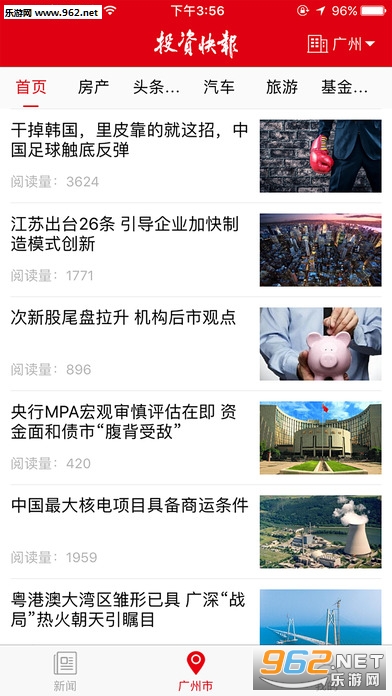This screenshot has height=696, width=392.
Task: Switch to the 房产 tab
Action: tap(93, 87)
